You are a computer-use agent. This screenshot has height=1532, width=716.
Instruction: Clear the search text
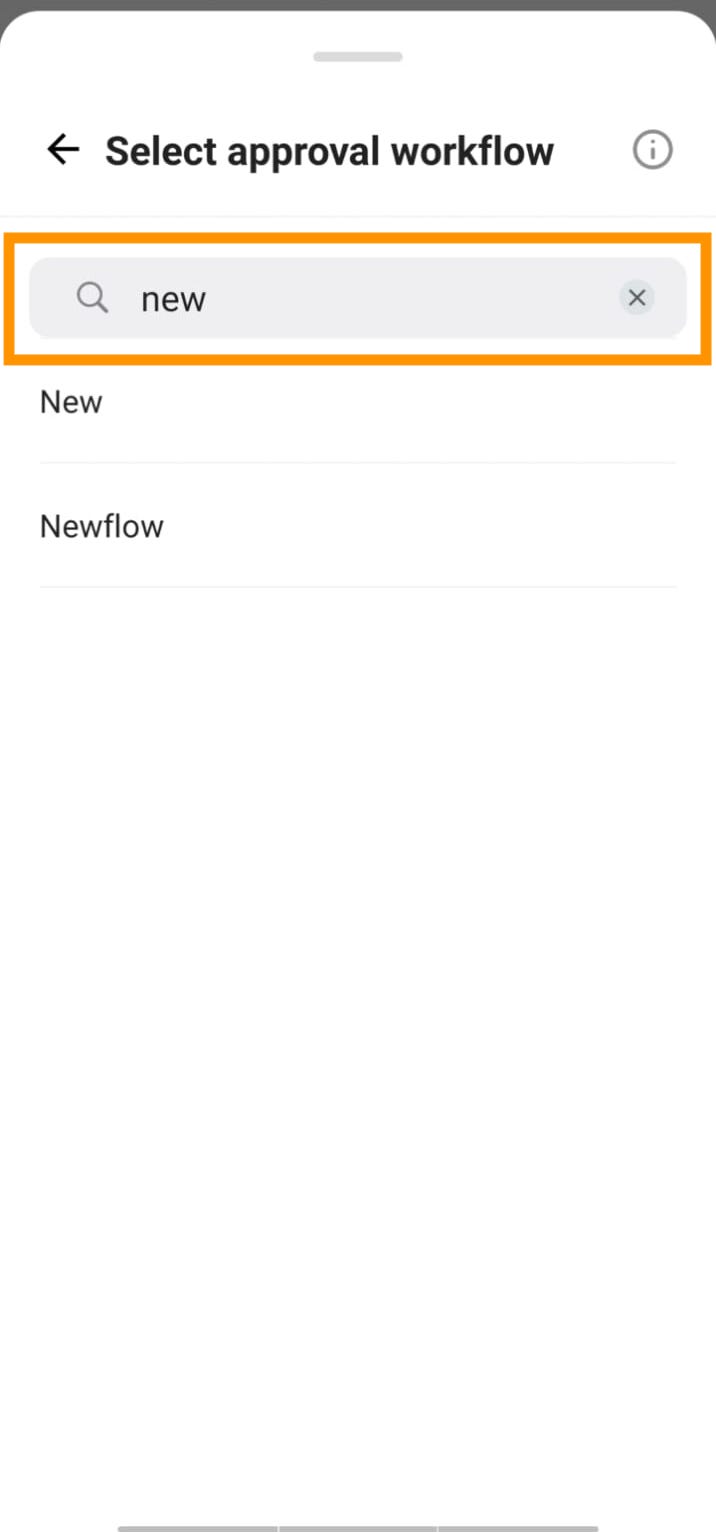pyautogui.click(x=637, y=297)
